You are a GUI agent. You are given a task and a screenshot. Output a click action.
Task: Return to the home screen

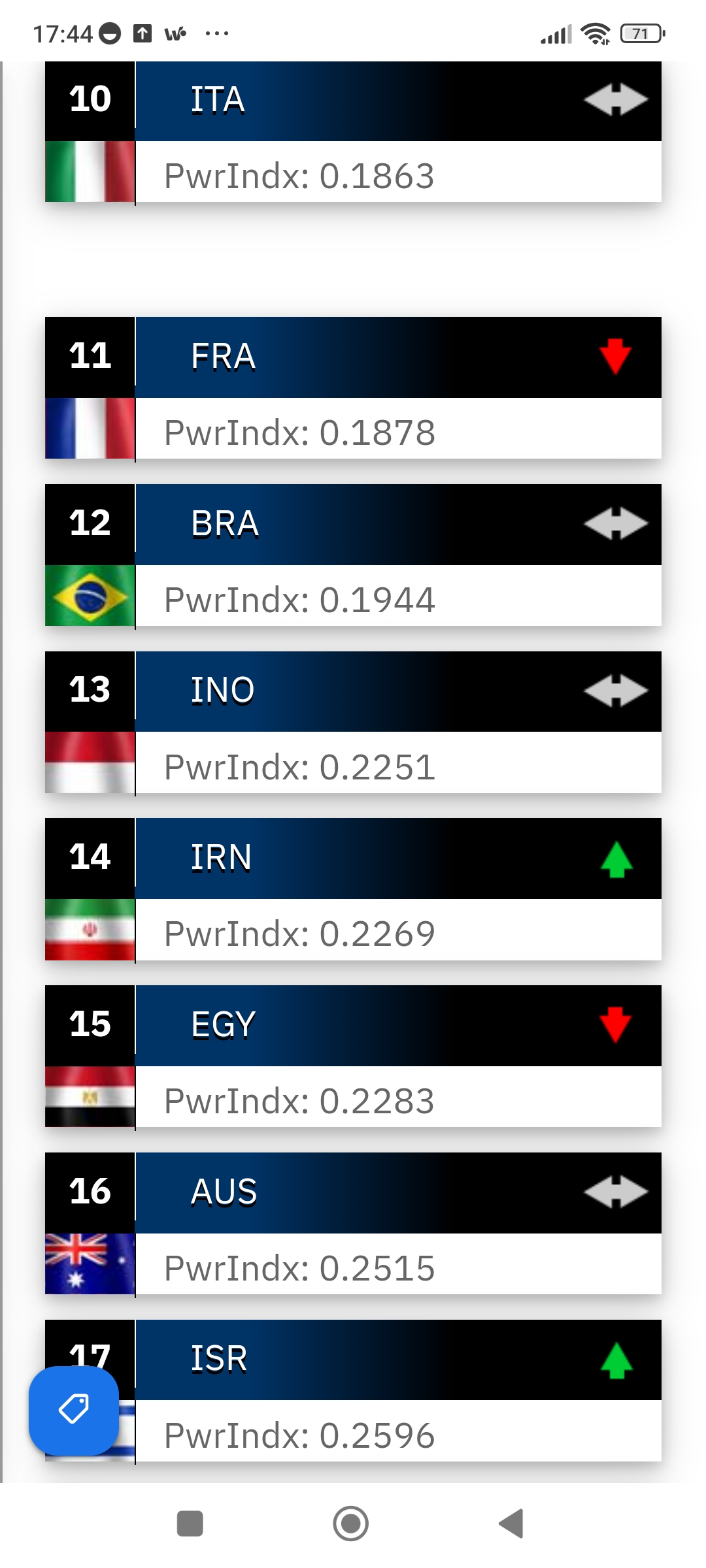(x=351, y=1524)
